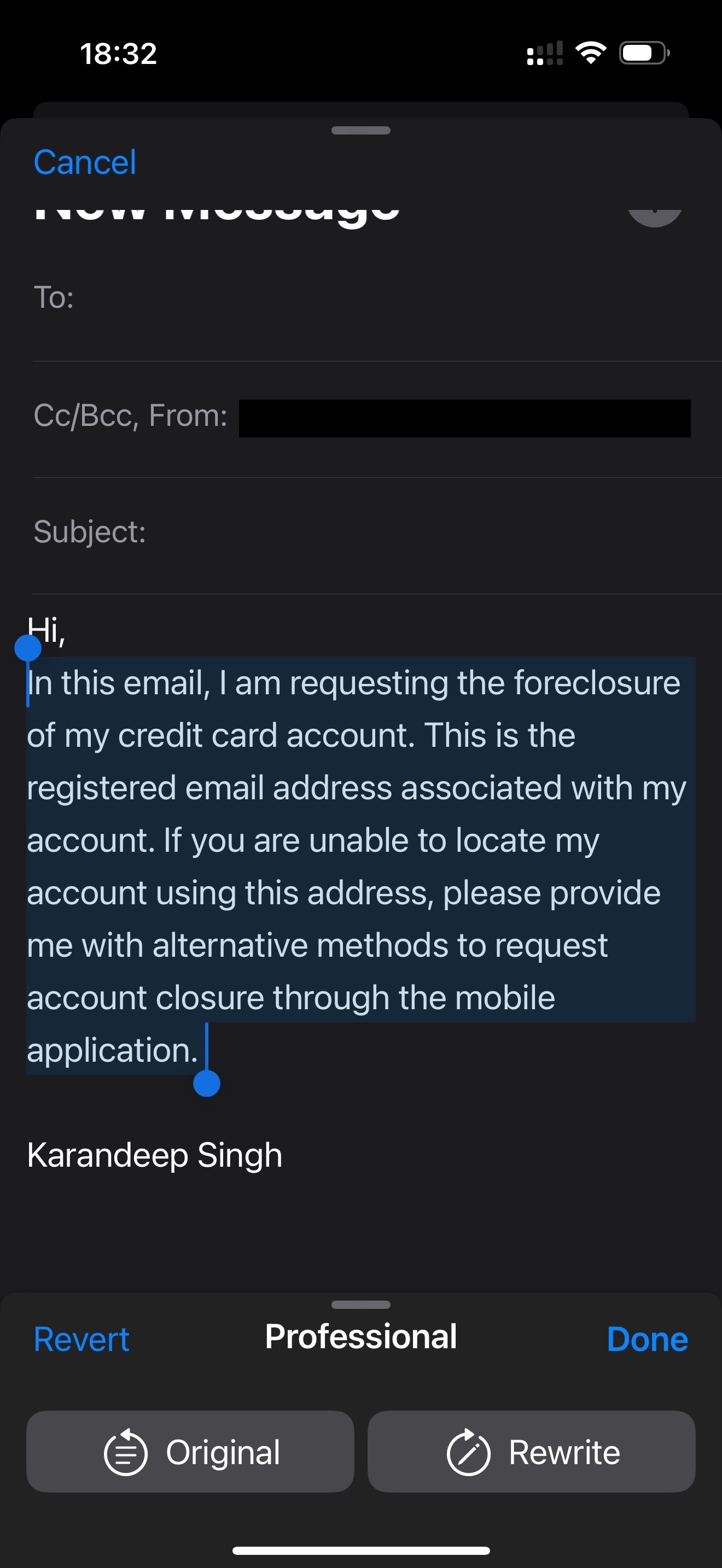Viewport: 722px width, 1568px height.
Task: Tap Cancel to discard the email
Action: (x=85, y=161)
